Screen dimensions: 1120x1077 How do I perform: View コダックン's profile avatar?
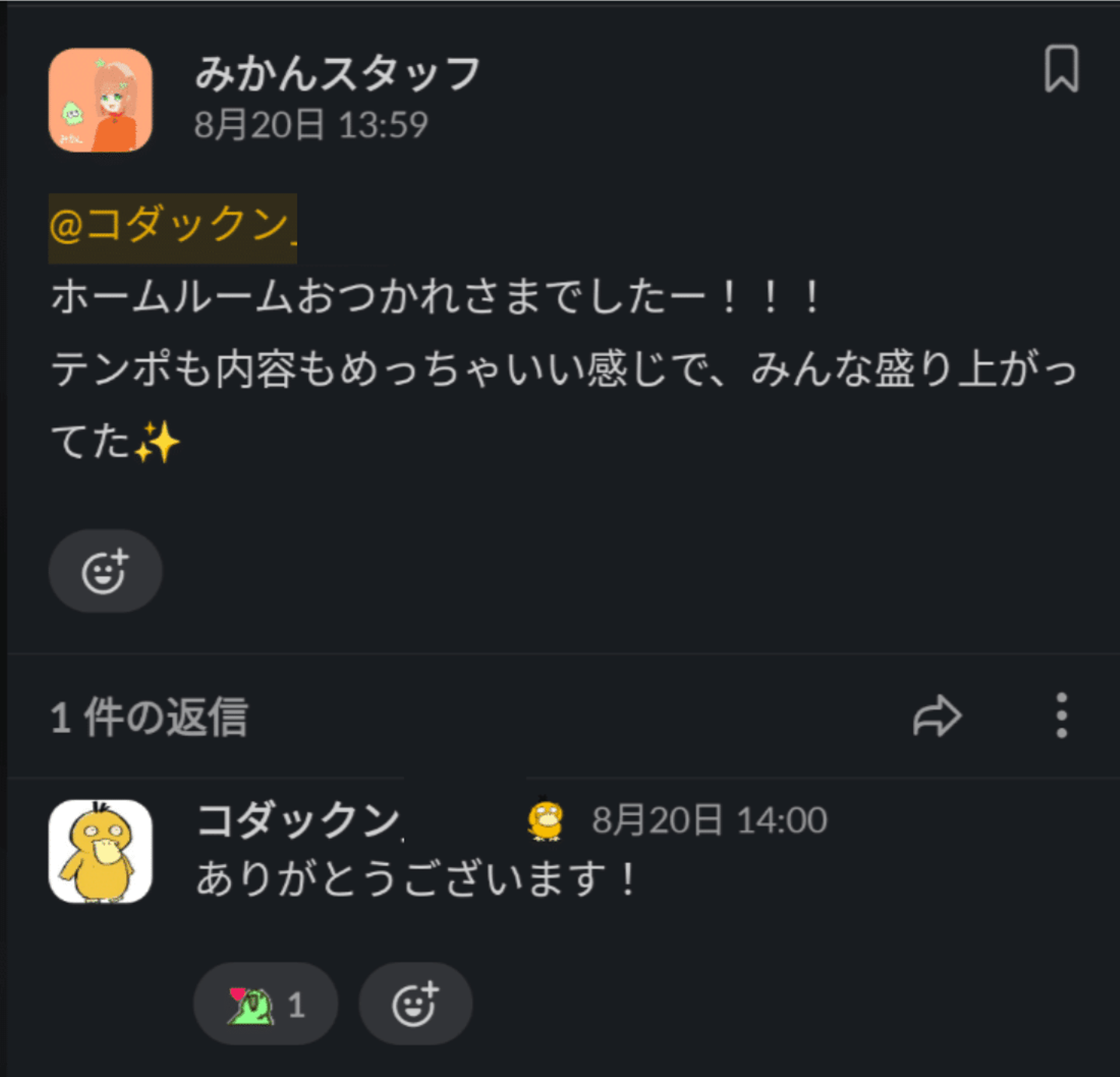pos(100,851)
